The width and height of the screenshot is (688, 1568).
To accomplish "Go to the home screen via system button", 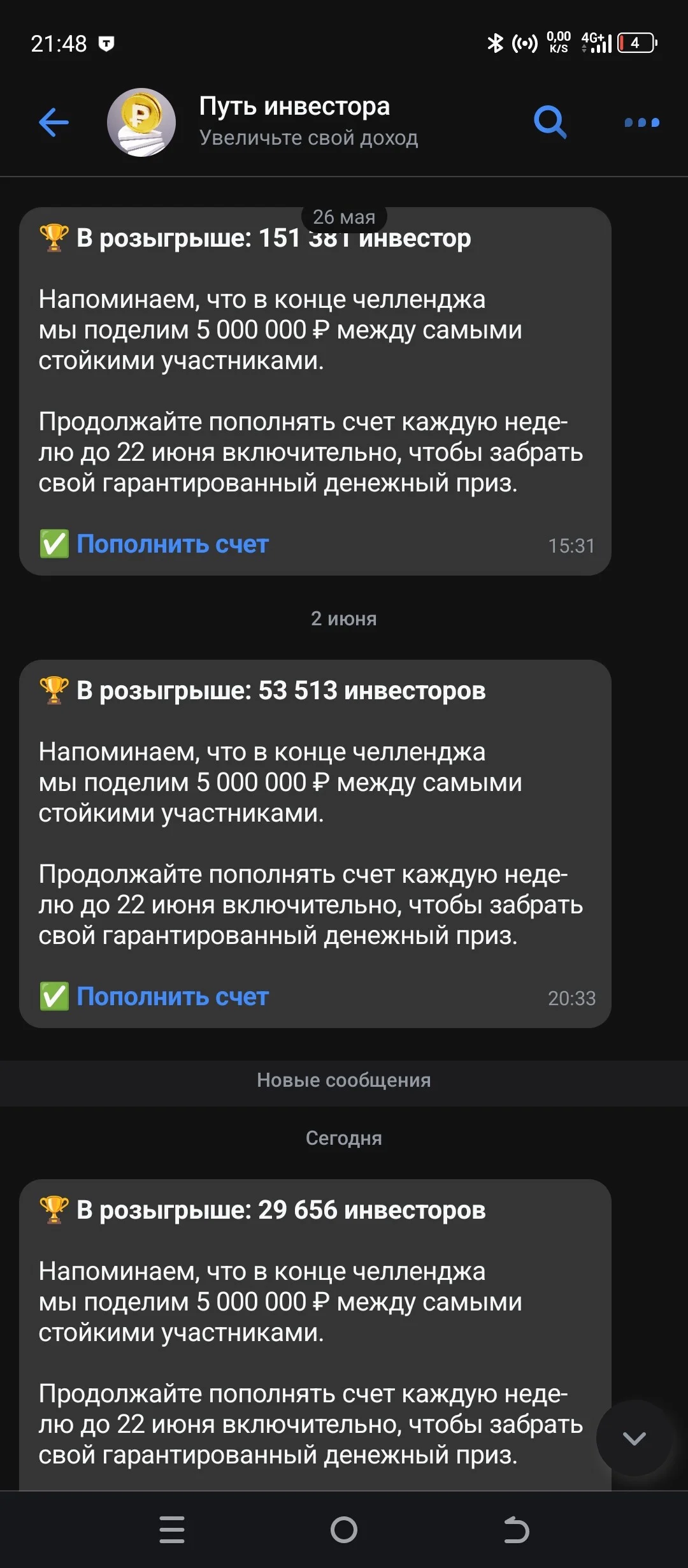I will pos(344,1530).
